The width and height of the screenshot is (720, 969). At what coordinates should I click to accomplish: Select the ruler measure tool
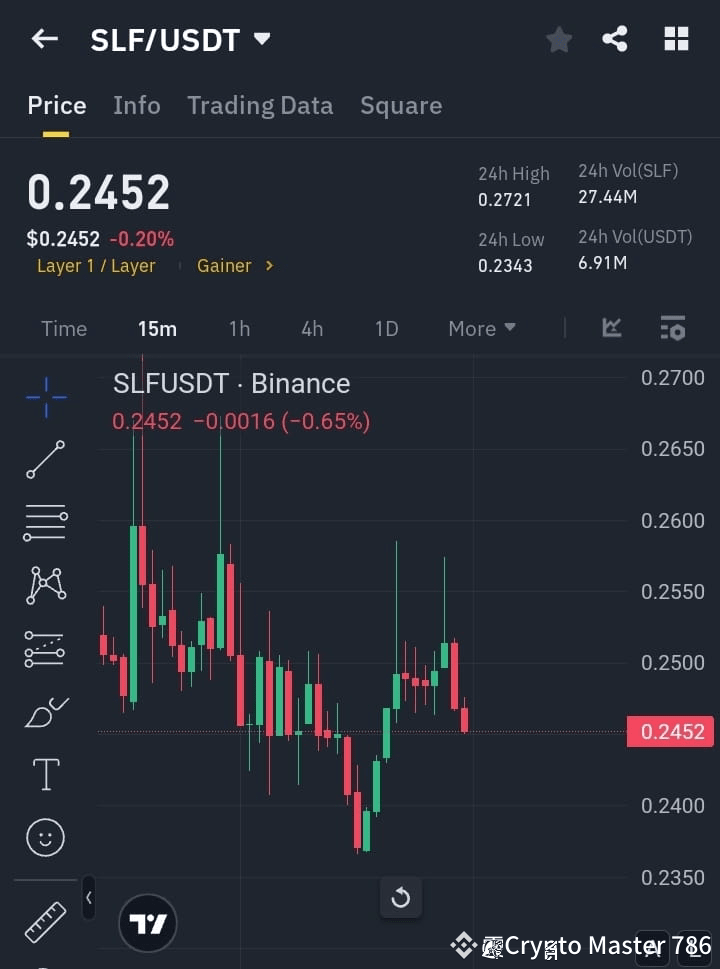click(x=45, y=920)
